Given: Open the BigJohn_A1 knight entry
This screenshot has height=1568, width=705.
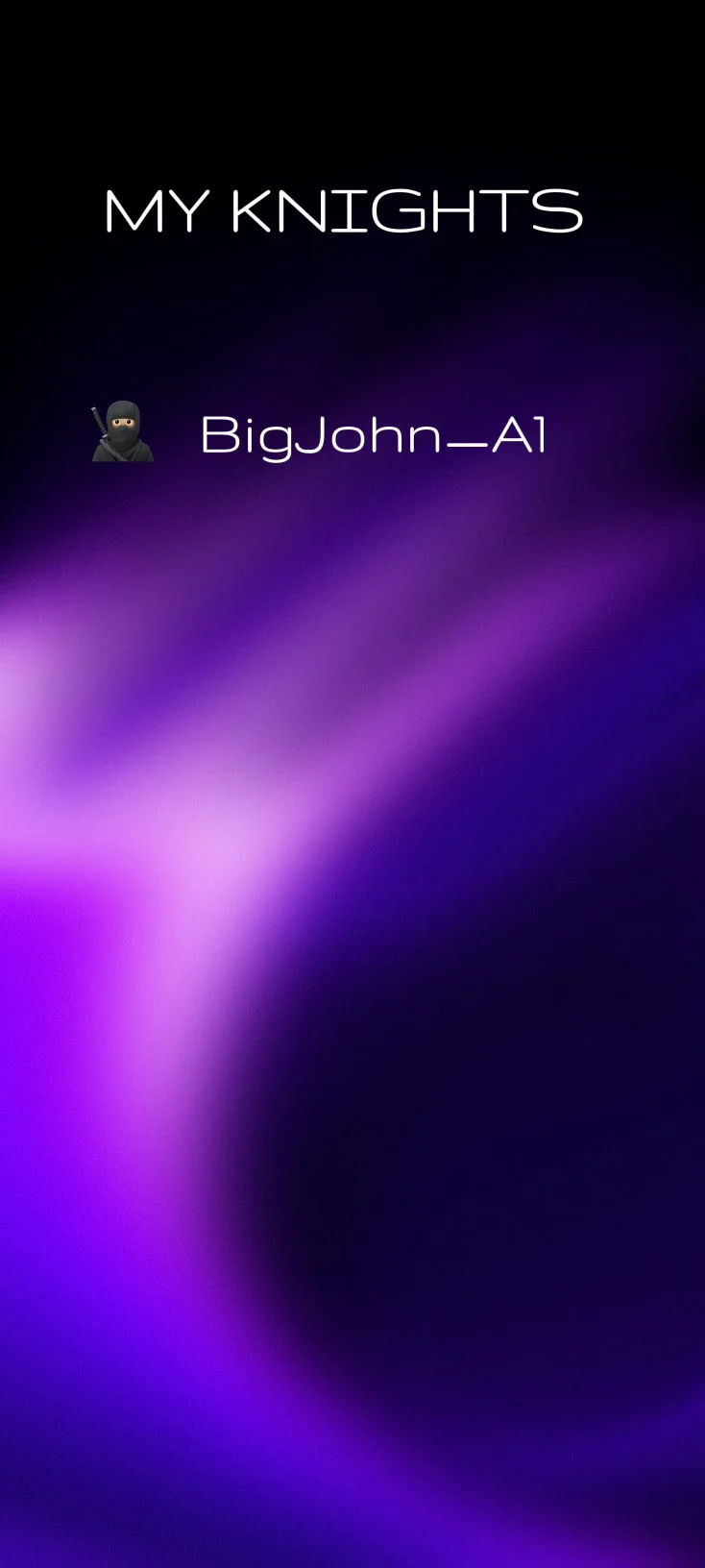Looking at the screenshot, I should [x=373, y=435].
